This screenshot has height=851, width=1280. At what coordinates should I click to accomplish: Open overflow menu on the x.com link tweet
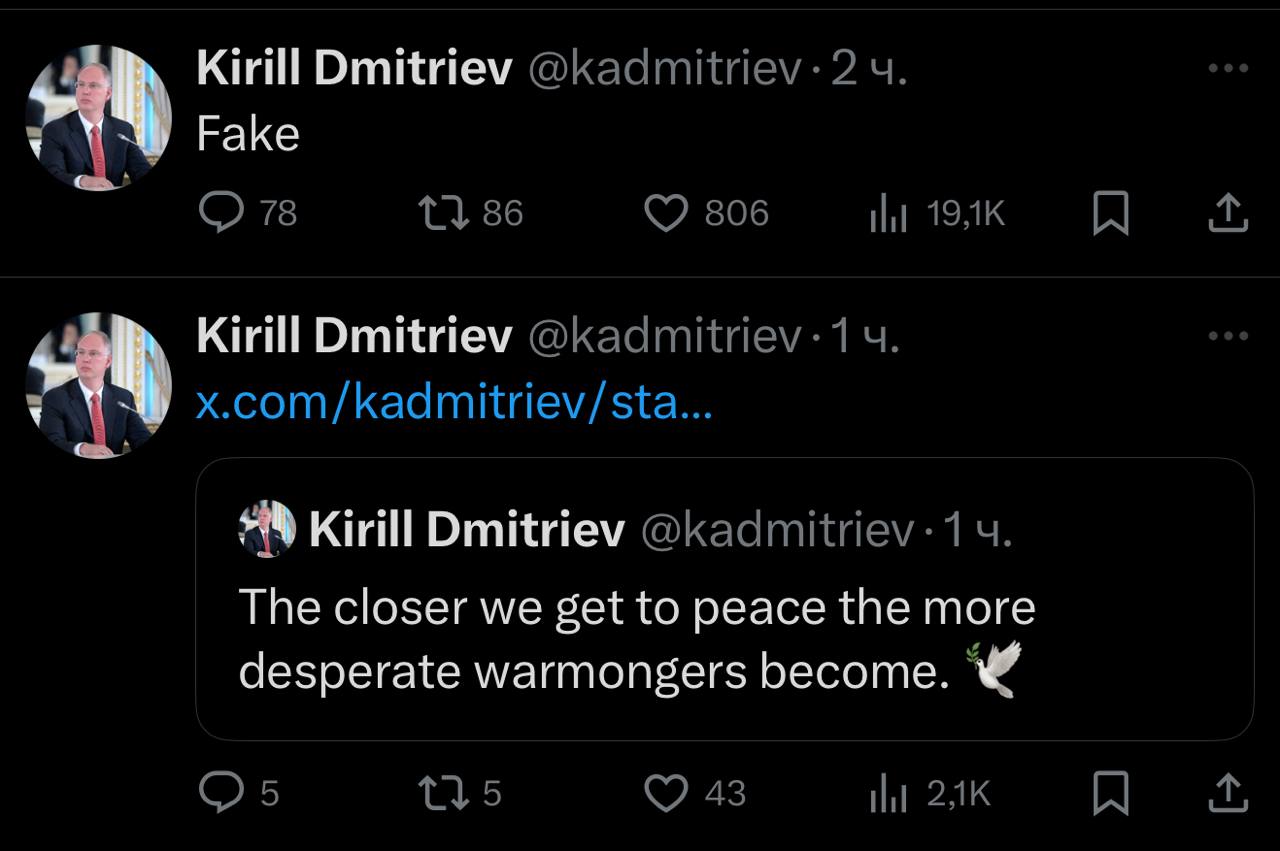coord(1228,337)
